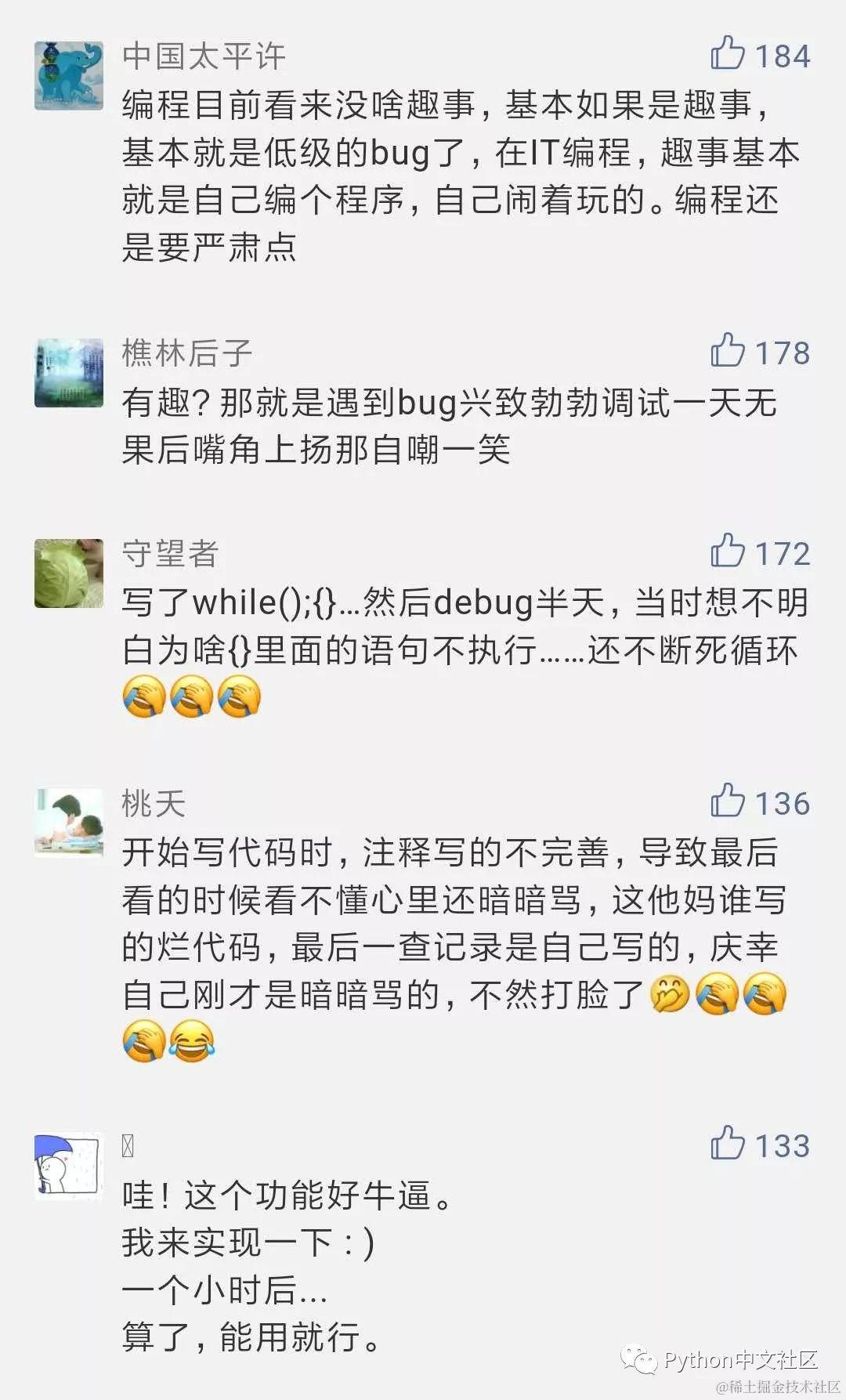Like the comment by 中国太平许
Viewport: 846px width, 1400px height.
(x=728, y=54)
